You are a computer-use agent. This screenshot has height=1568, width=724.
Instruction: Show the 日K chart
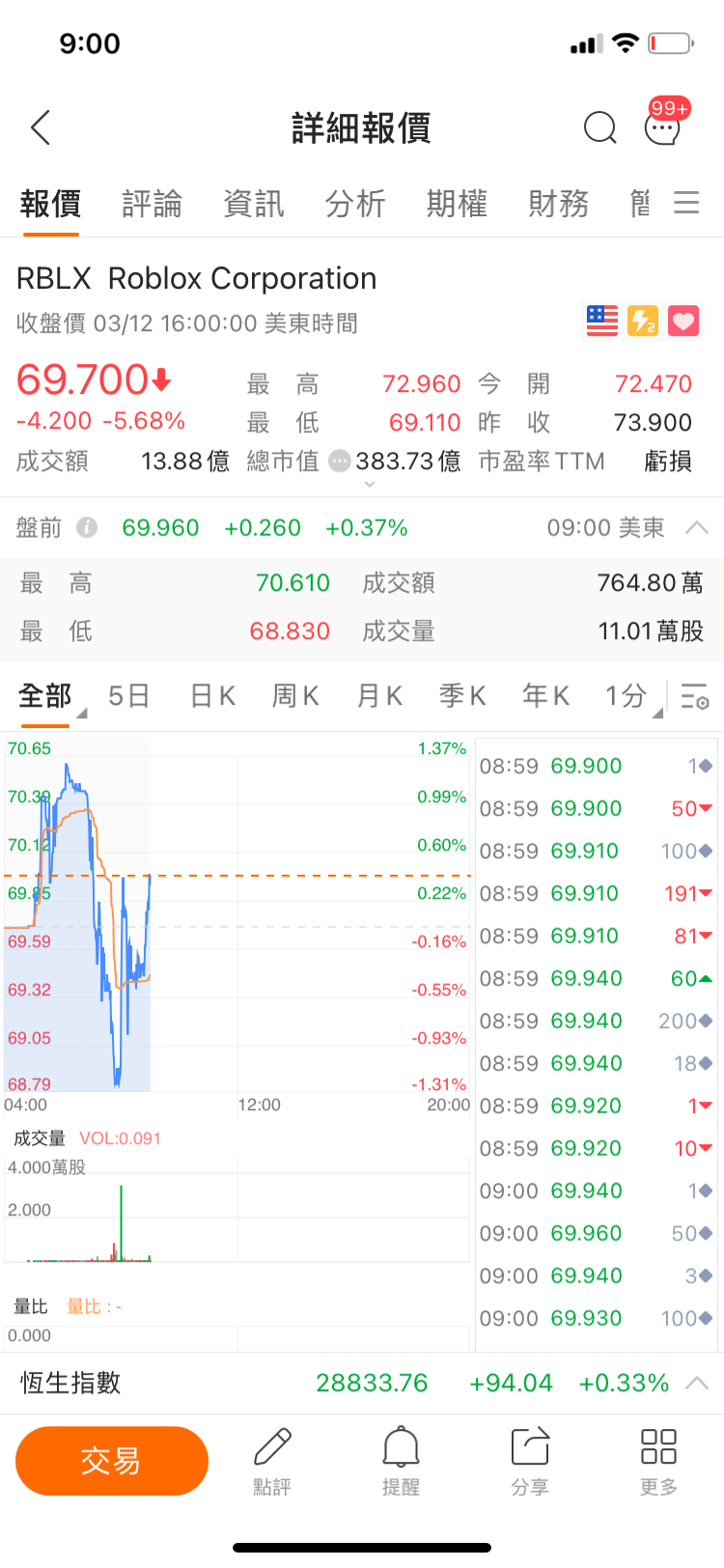(x=212, y=696)
